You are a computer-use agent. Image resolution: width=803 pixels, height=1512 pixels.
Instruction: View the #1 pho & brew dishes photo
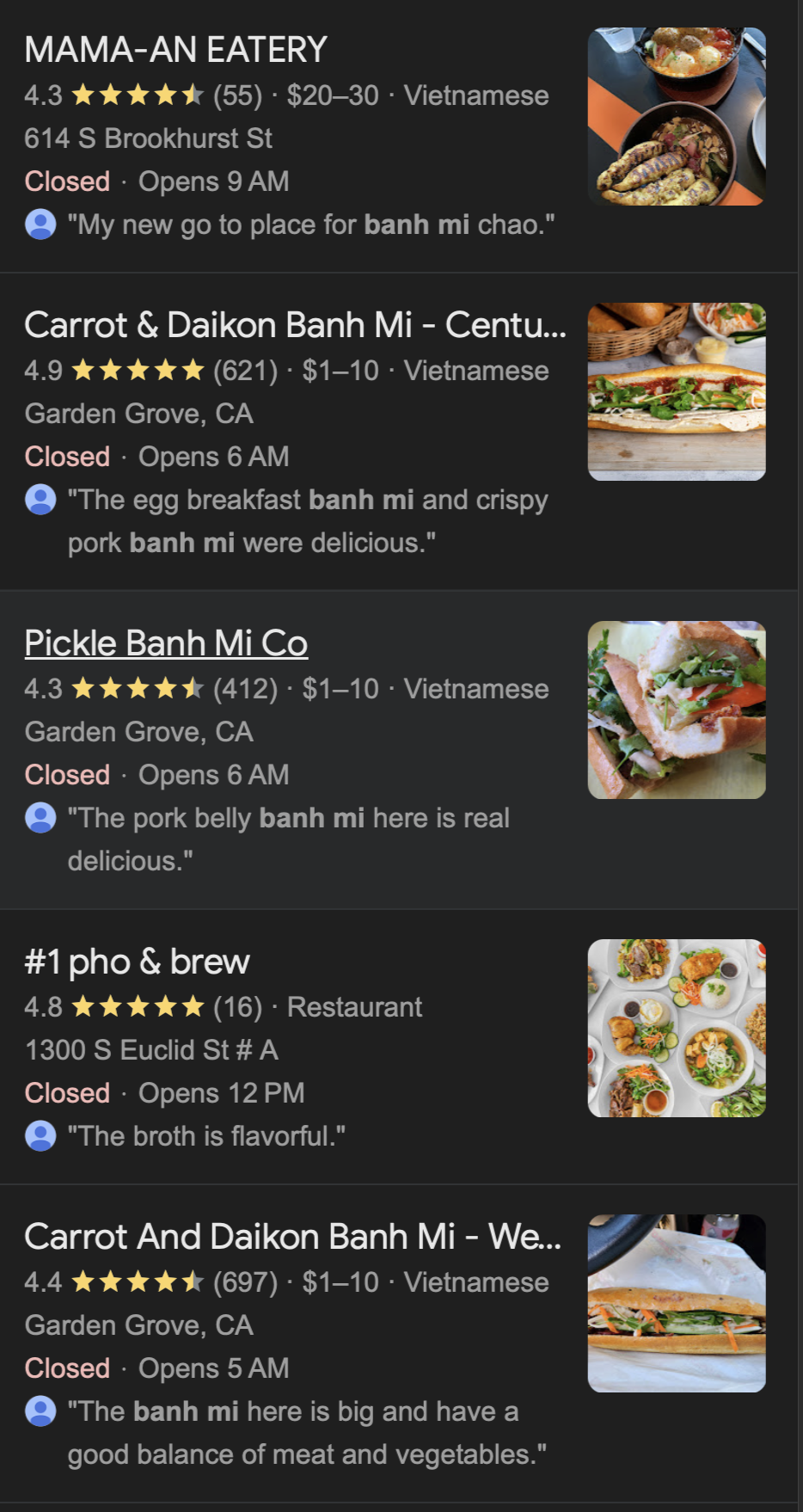pyautogui.click(x=677, y=1028)
